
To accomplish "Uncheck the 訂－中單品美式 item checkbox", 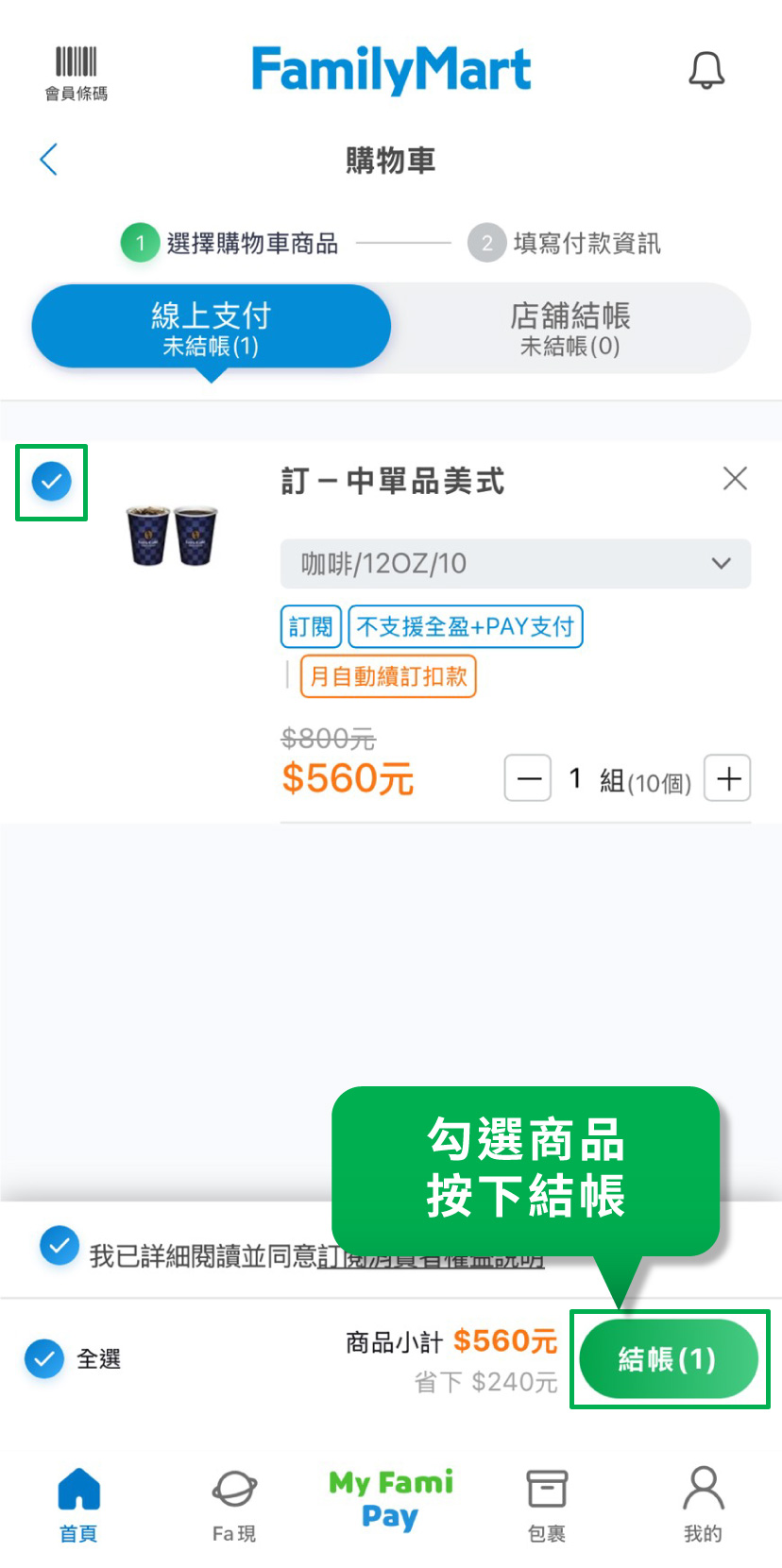I will 51,482.
